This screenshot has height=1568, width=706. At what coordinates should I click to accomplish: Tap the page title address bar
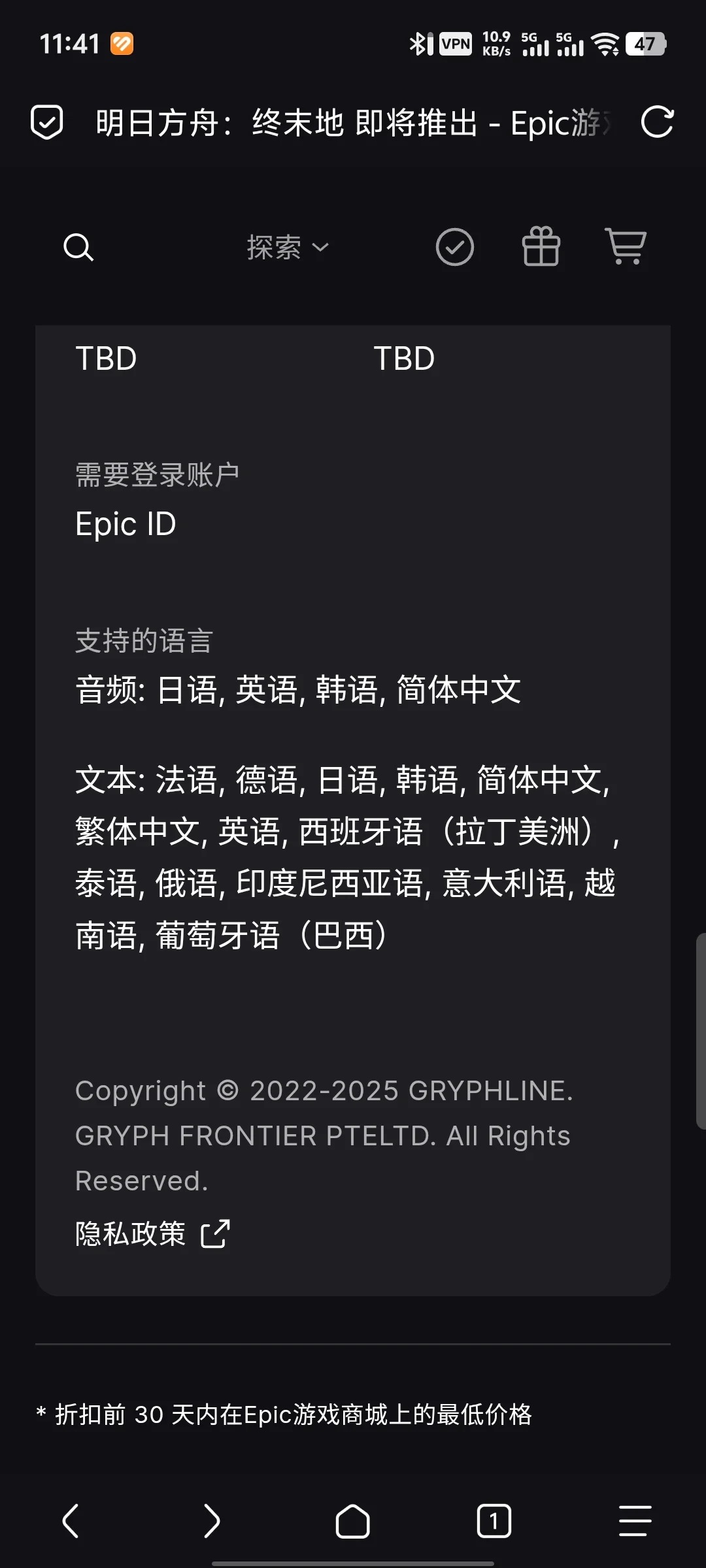point(353,123)
